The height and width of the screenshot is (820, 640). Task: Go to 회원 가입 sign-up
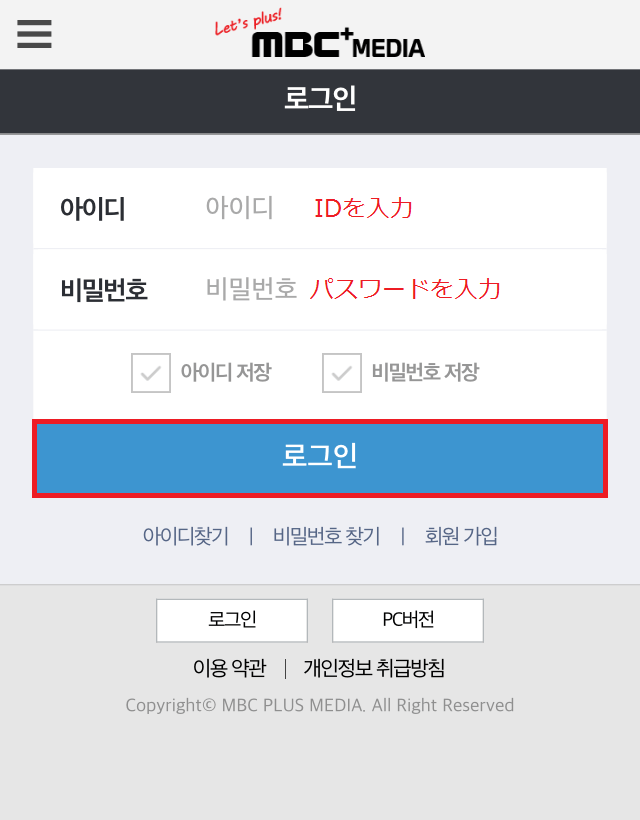461,536
